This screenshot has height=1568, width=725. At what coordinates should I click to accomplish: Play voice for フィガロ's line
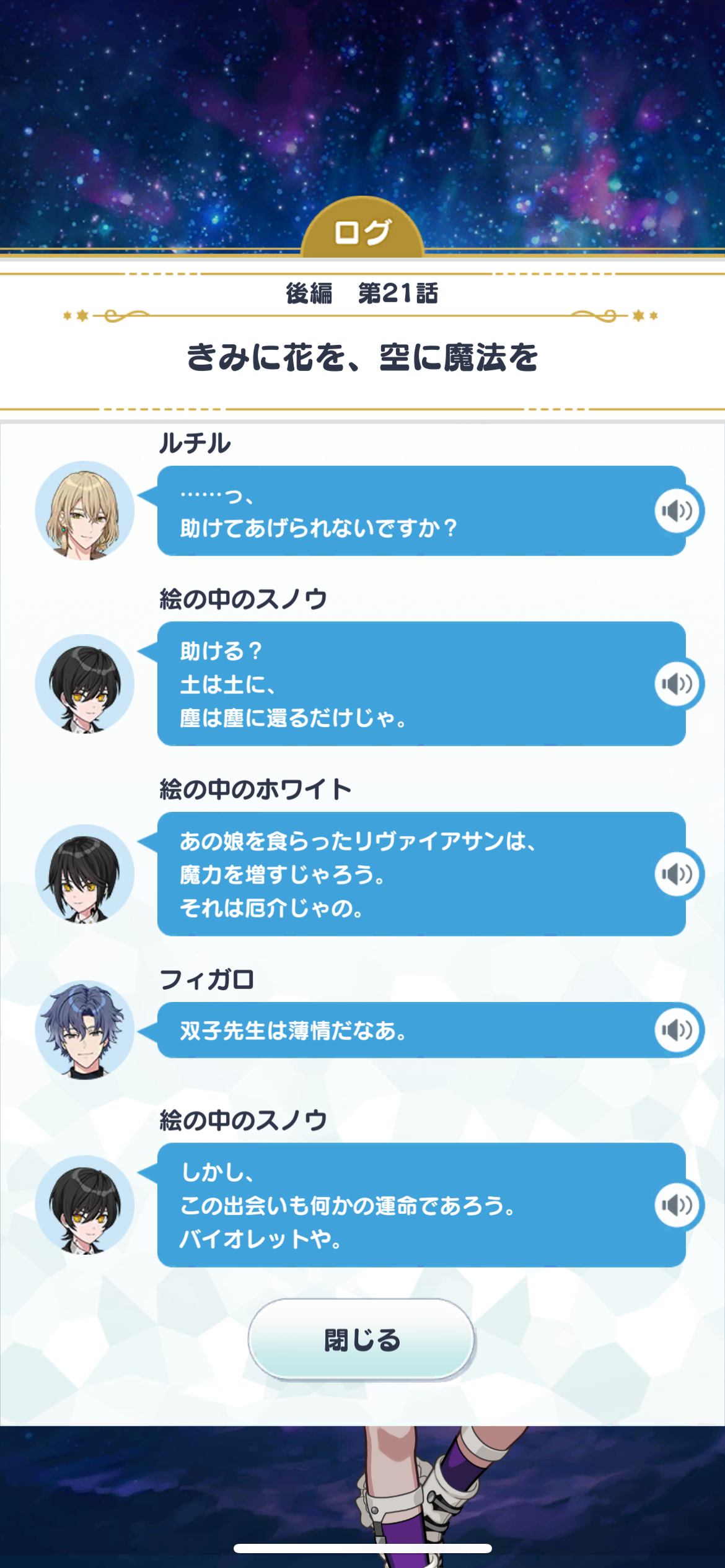point(677,1030)
